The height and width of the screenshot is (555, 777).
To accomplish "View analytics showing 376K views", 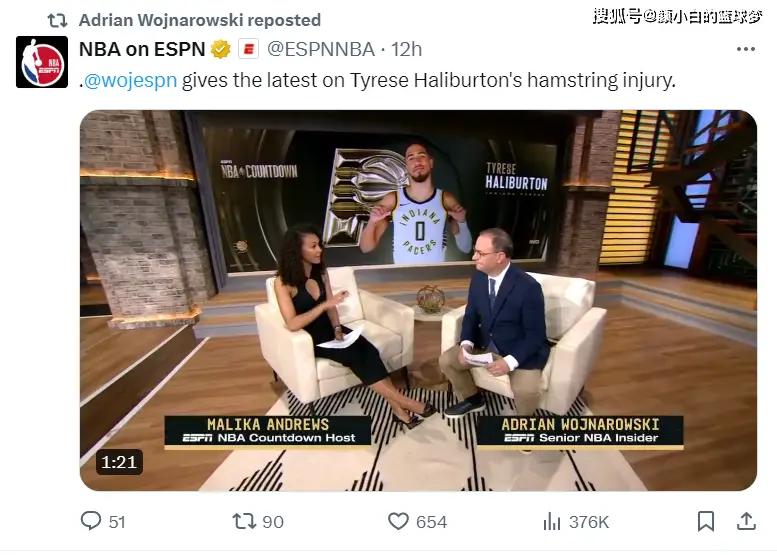I will 552,521.
